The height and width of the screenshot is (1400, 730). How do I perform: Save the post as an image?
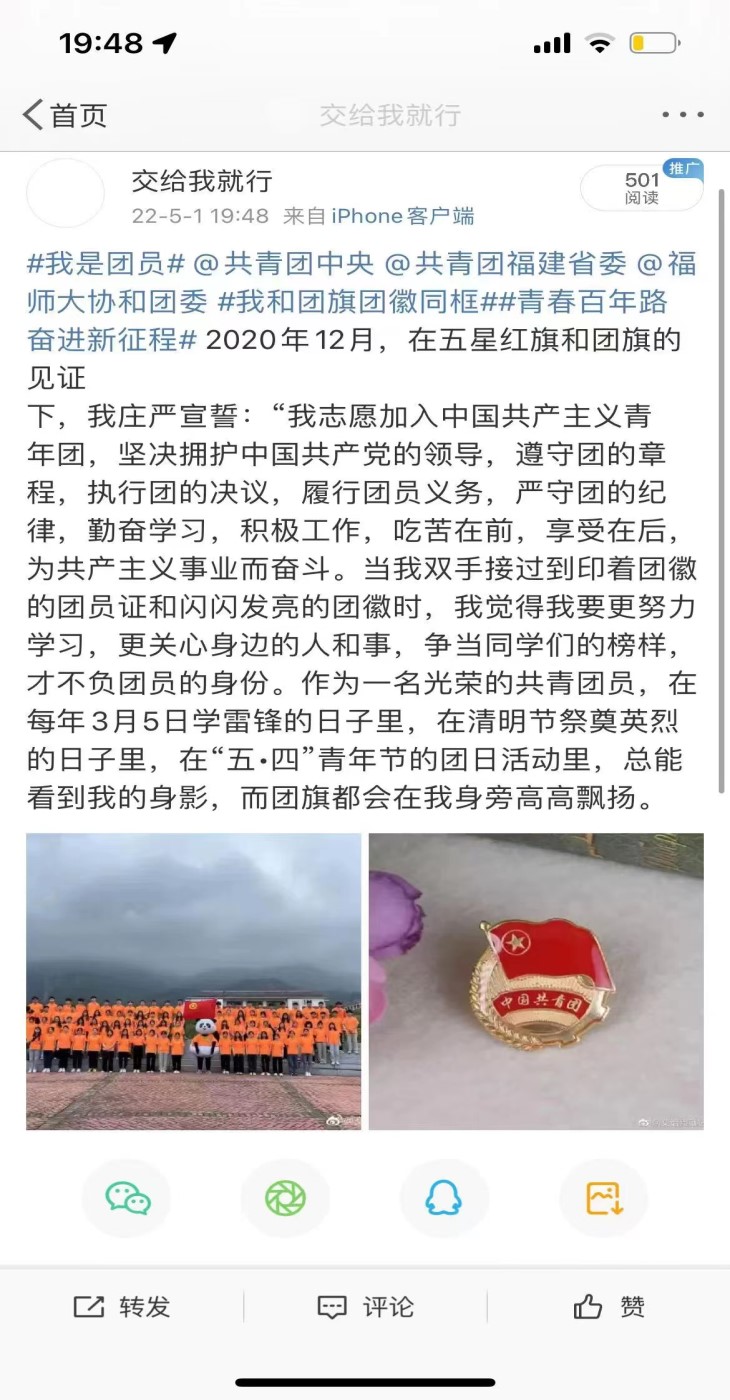point(604,1197)
